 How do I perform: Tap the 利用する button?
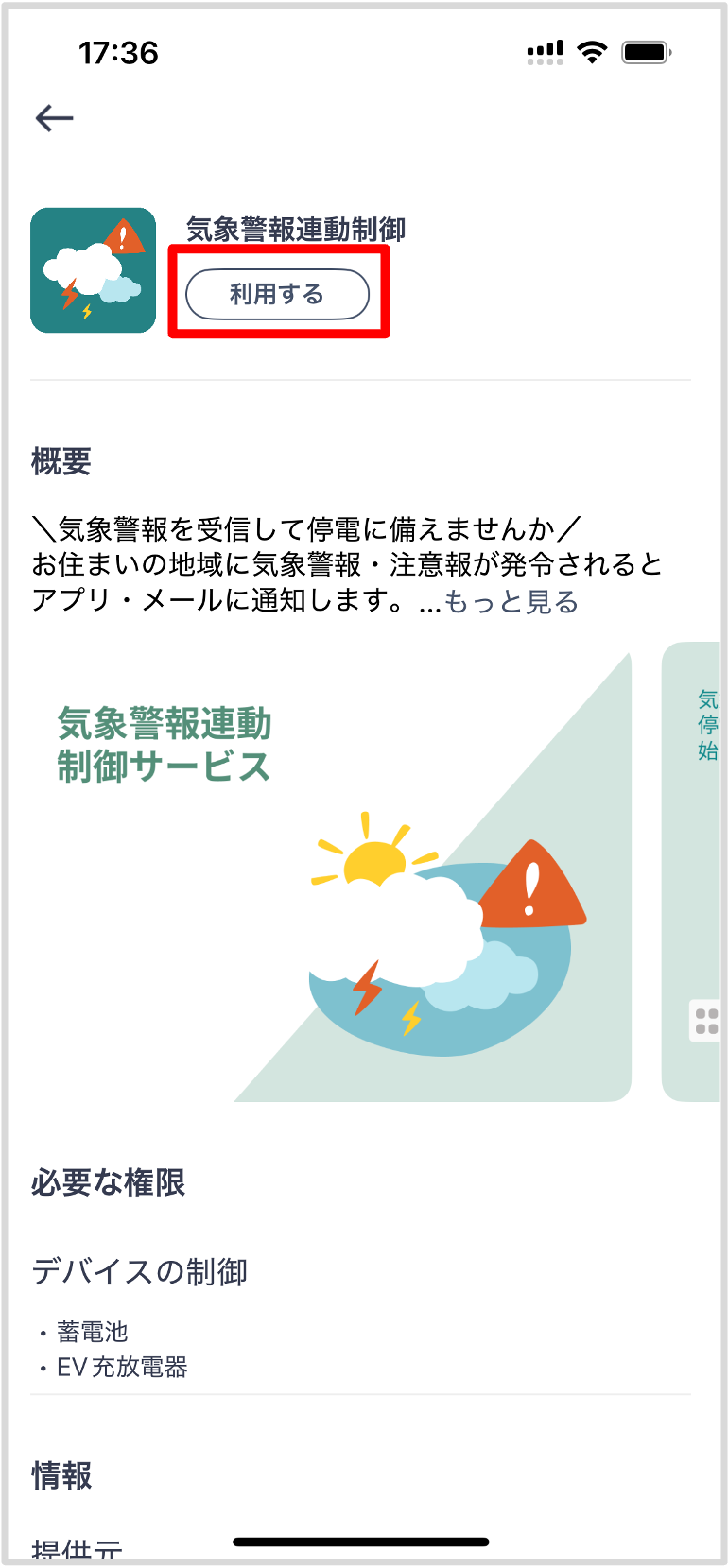(x=277, y=294)
